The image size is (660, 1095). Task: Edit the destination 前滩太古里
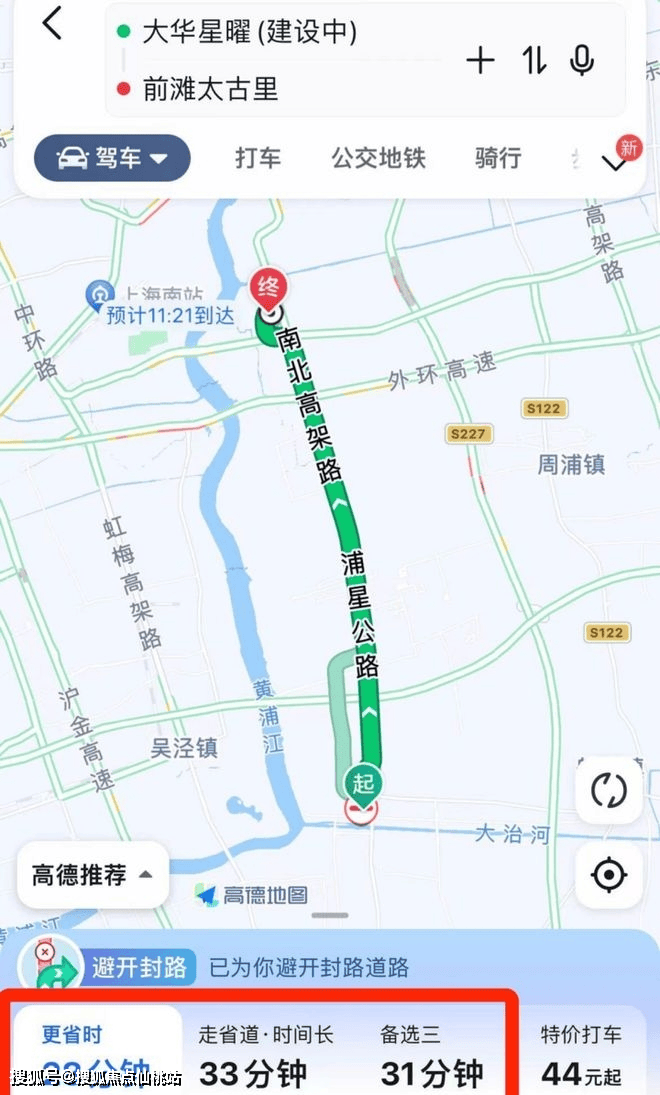(210, 89)
